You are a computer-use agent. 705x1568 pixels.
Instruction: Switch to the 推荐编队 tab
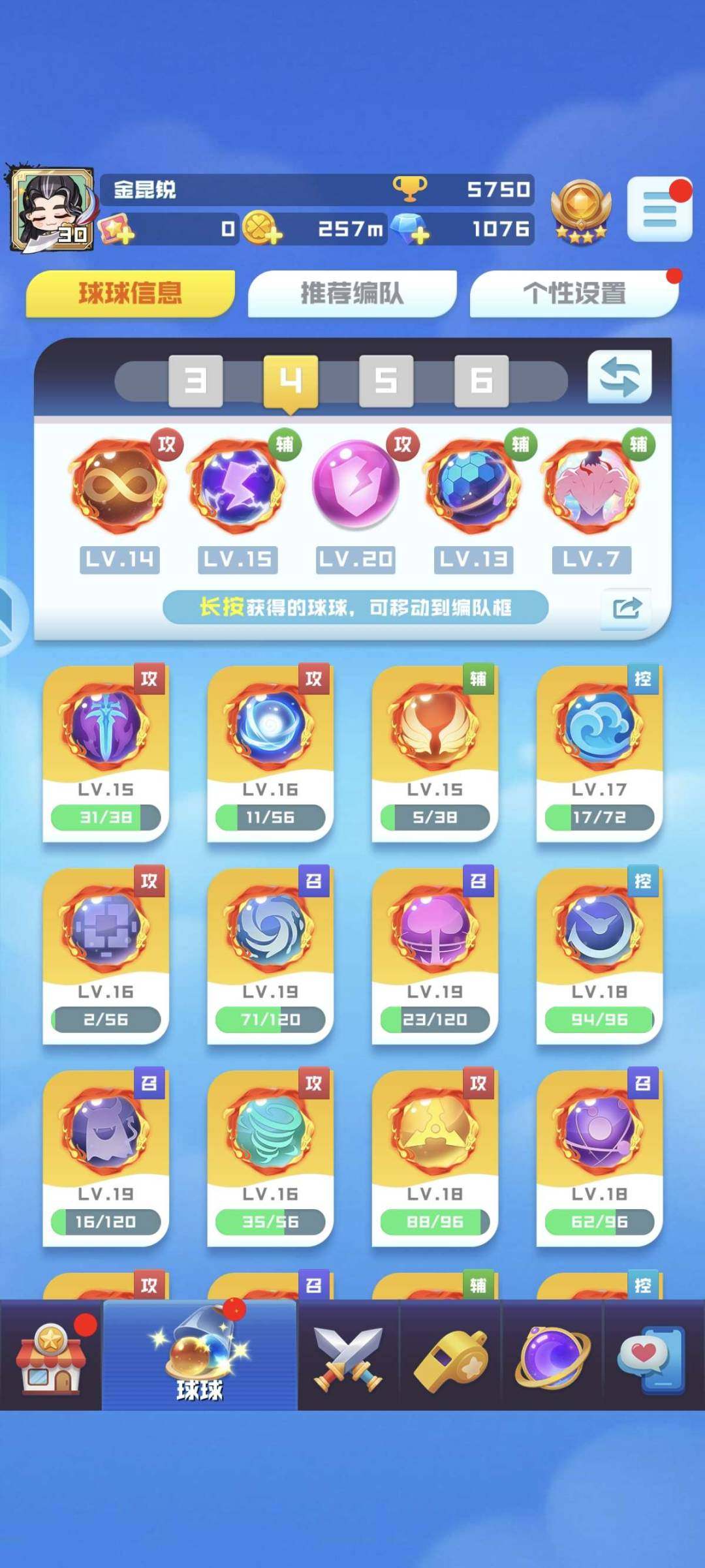click(x=352, y=293)
